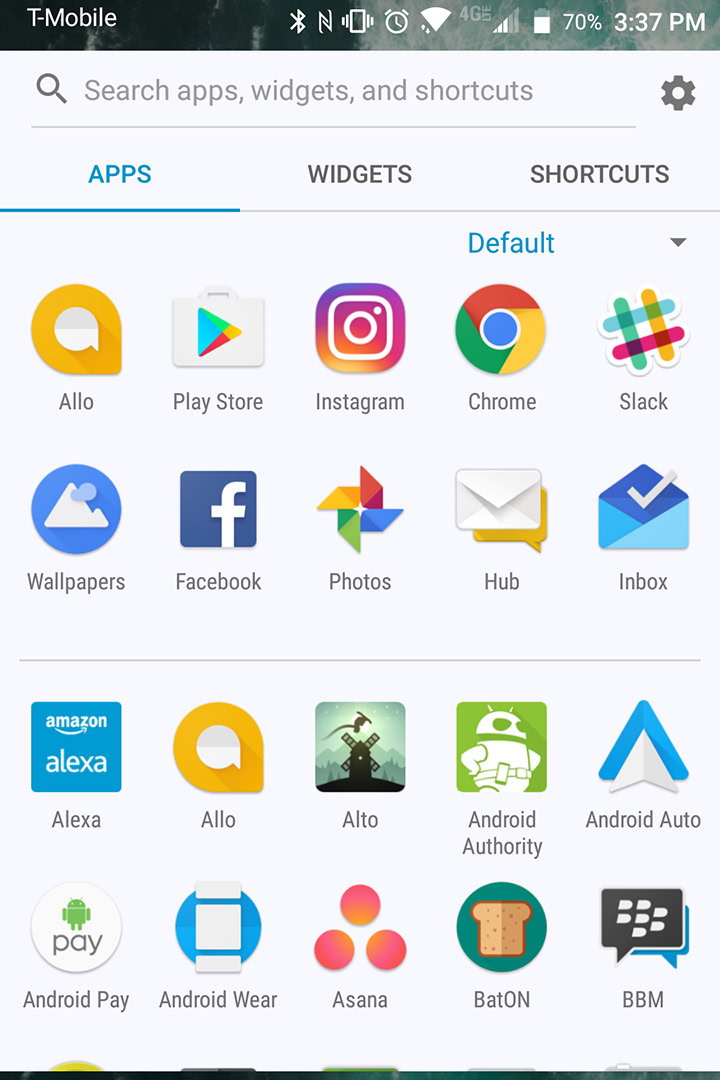
Task: Open Instagram
Action: [x=360, y=329]
